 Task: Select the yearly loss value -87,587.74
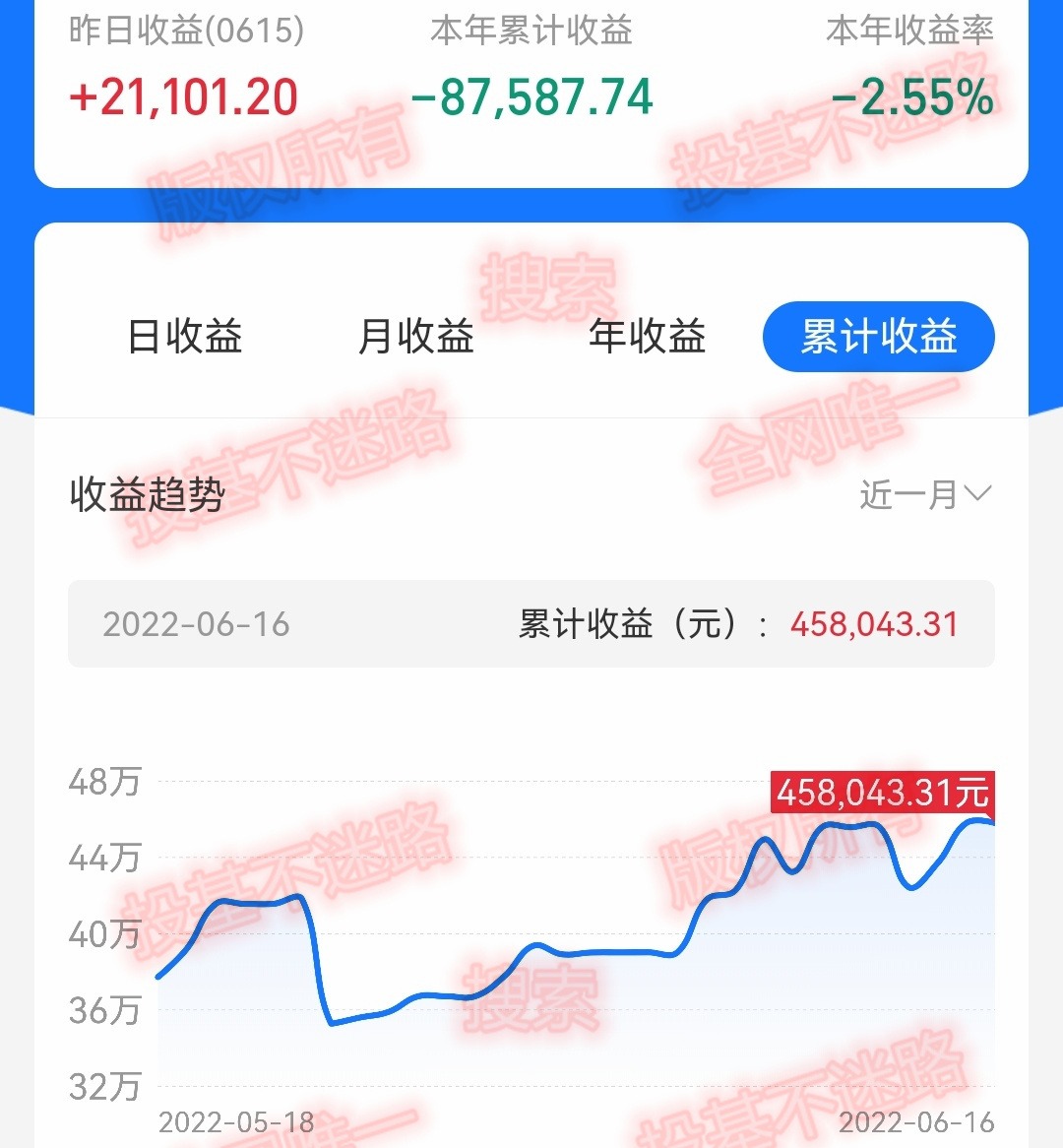point(531,96)
